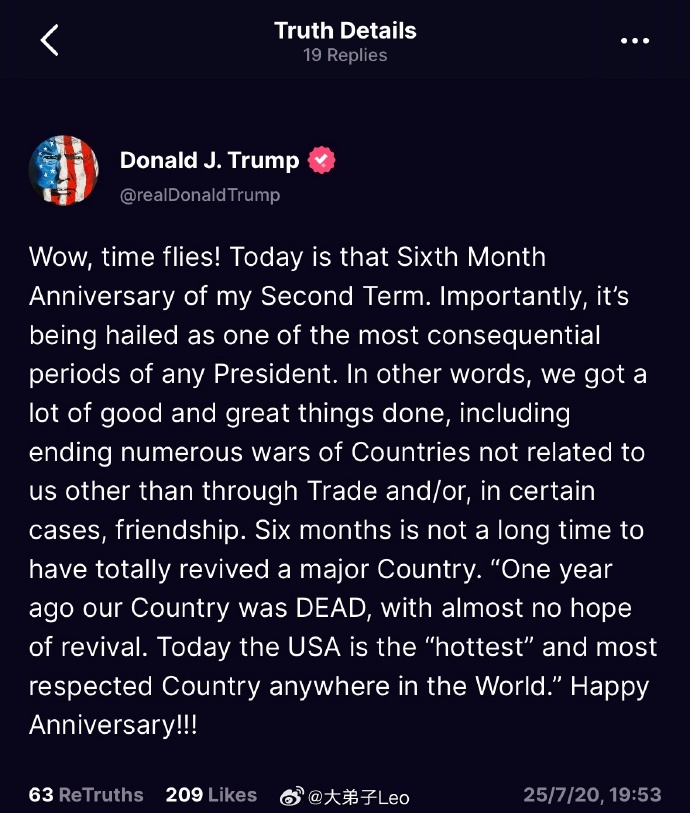690x813 pixels.
Task: View the 209 Likes list
Action: tap(211, 795)
